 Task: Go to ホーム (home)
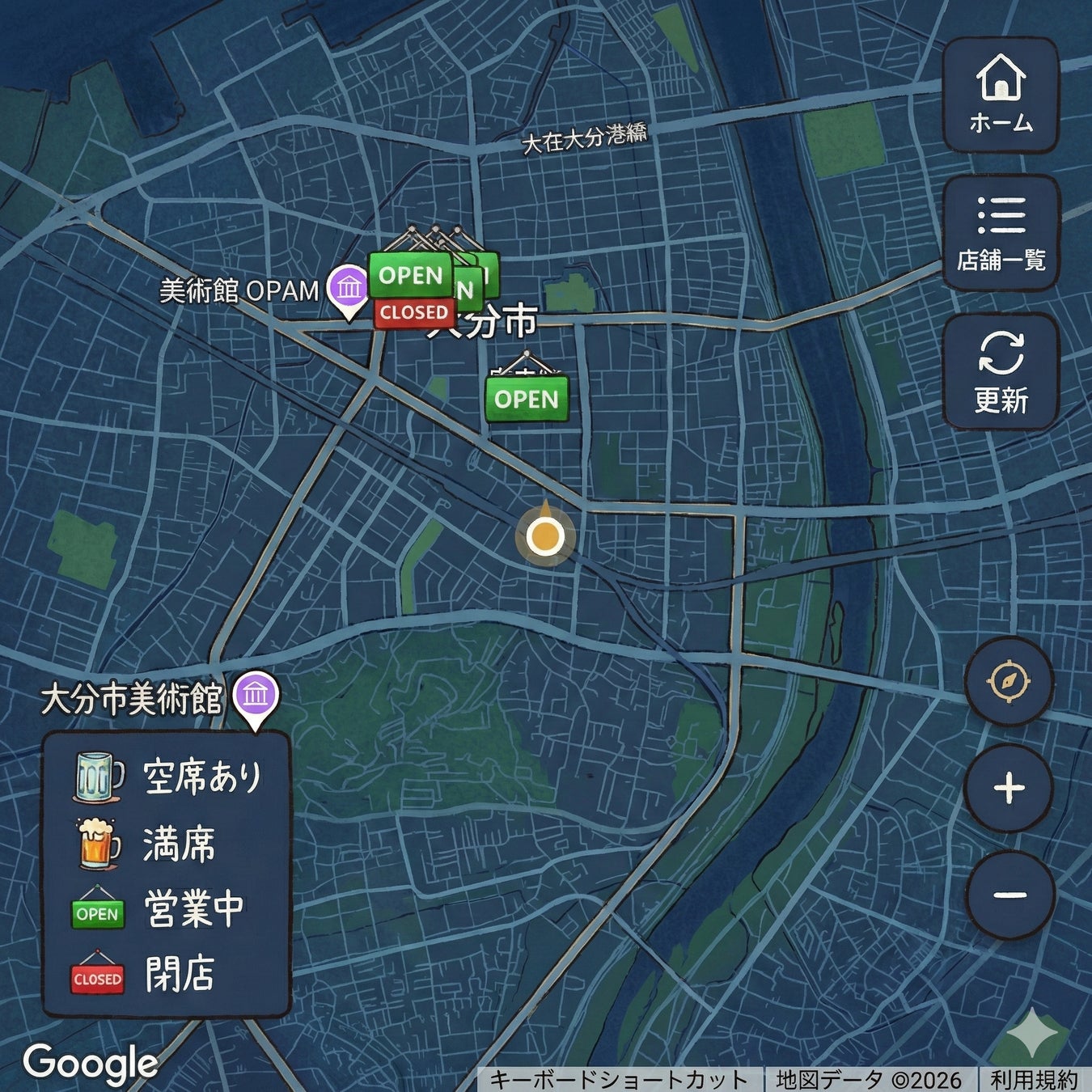coord(1001,95)
